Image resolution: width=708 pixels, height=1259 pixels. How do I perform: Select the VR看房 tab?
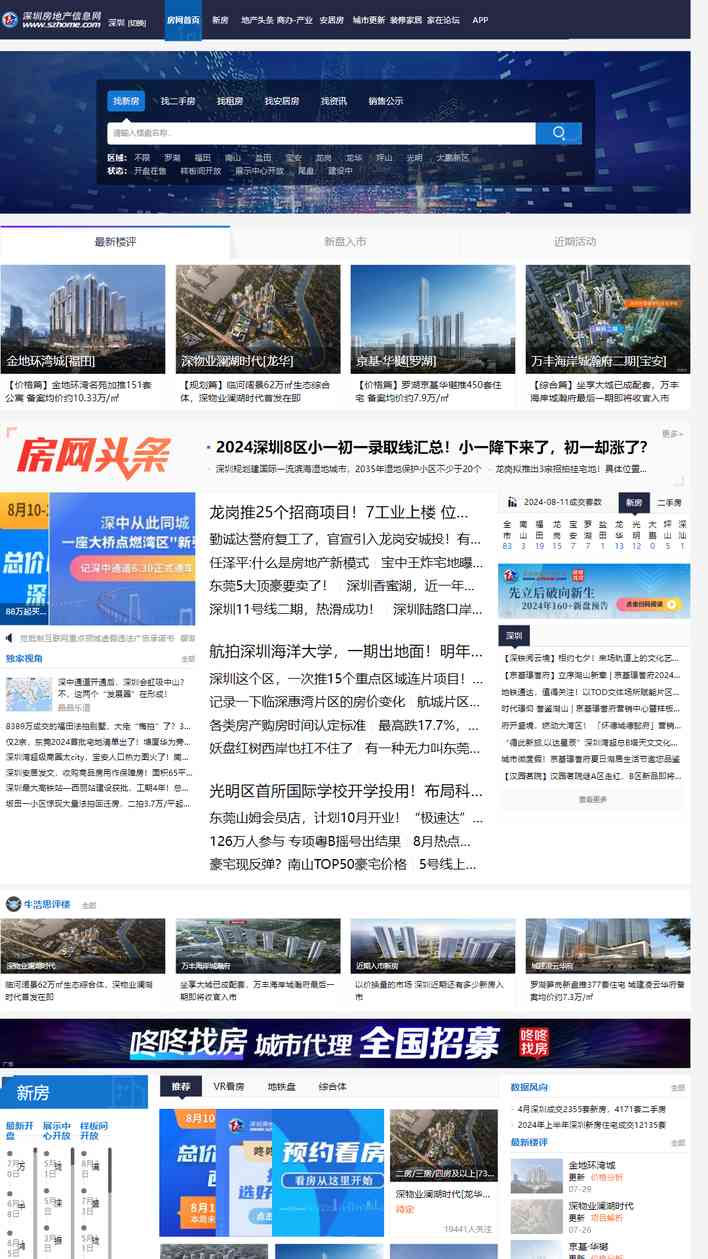coord(229,1086)
